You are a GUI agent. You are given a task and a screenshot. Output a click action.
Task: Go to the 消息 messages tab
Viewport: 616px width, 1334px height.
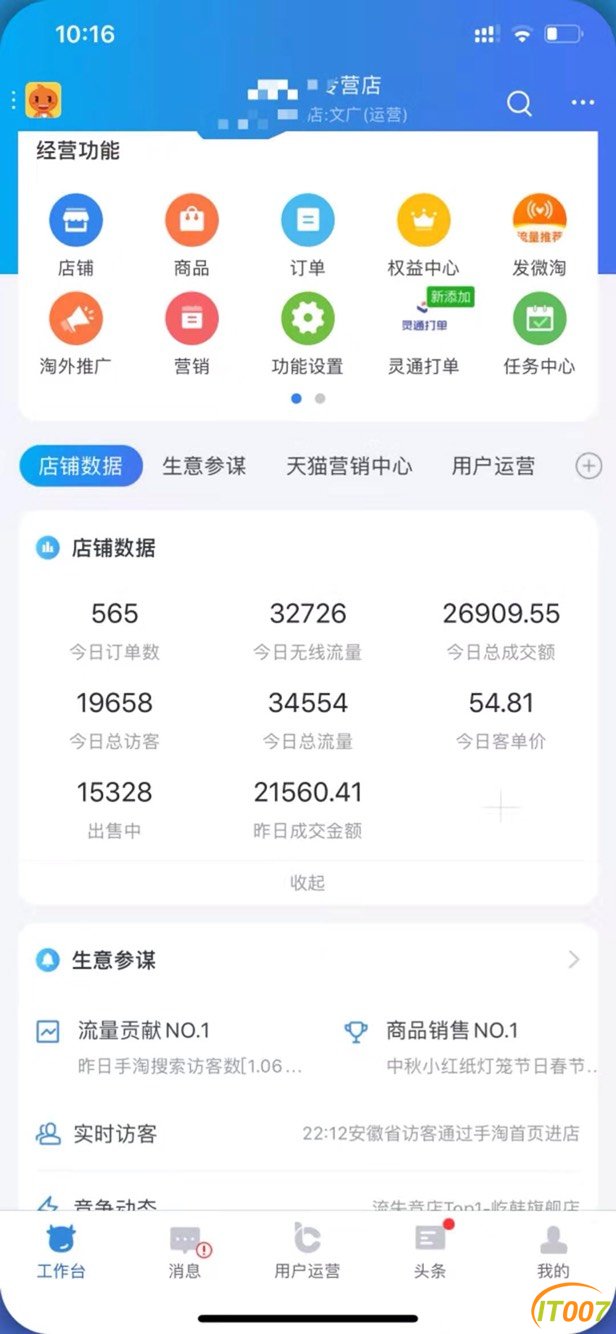pyautogui.click(x=185, y=1253)
